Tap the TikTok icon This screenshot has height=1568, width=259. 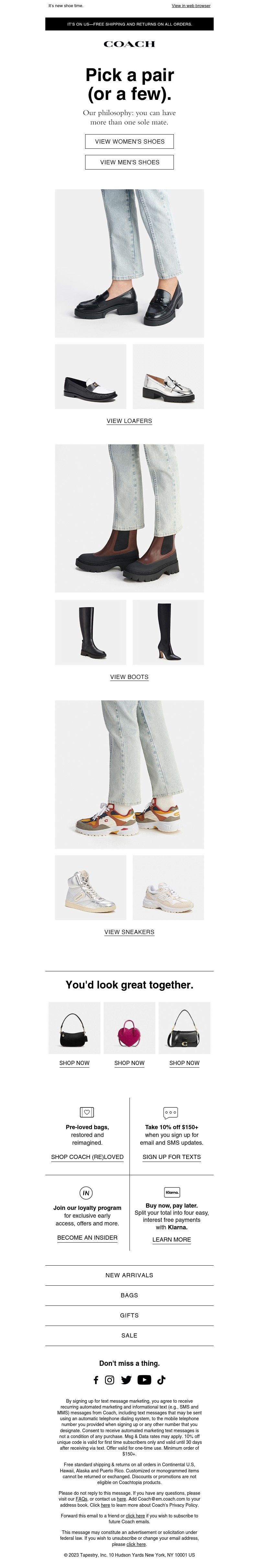point(161,1380)
